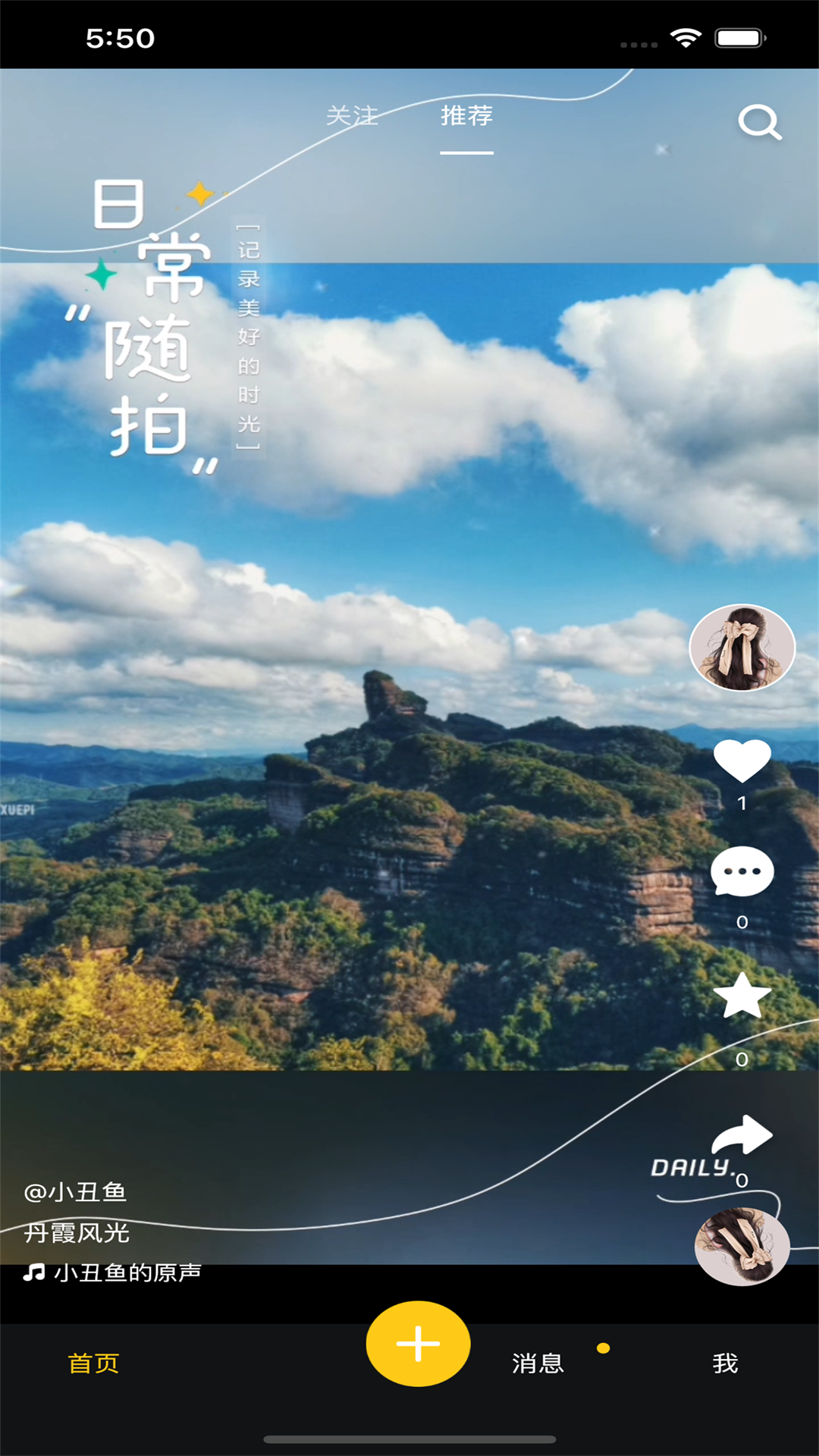
Task: Stay on the 推荐 tab
Action: coord(466,118)
